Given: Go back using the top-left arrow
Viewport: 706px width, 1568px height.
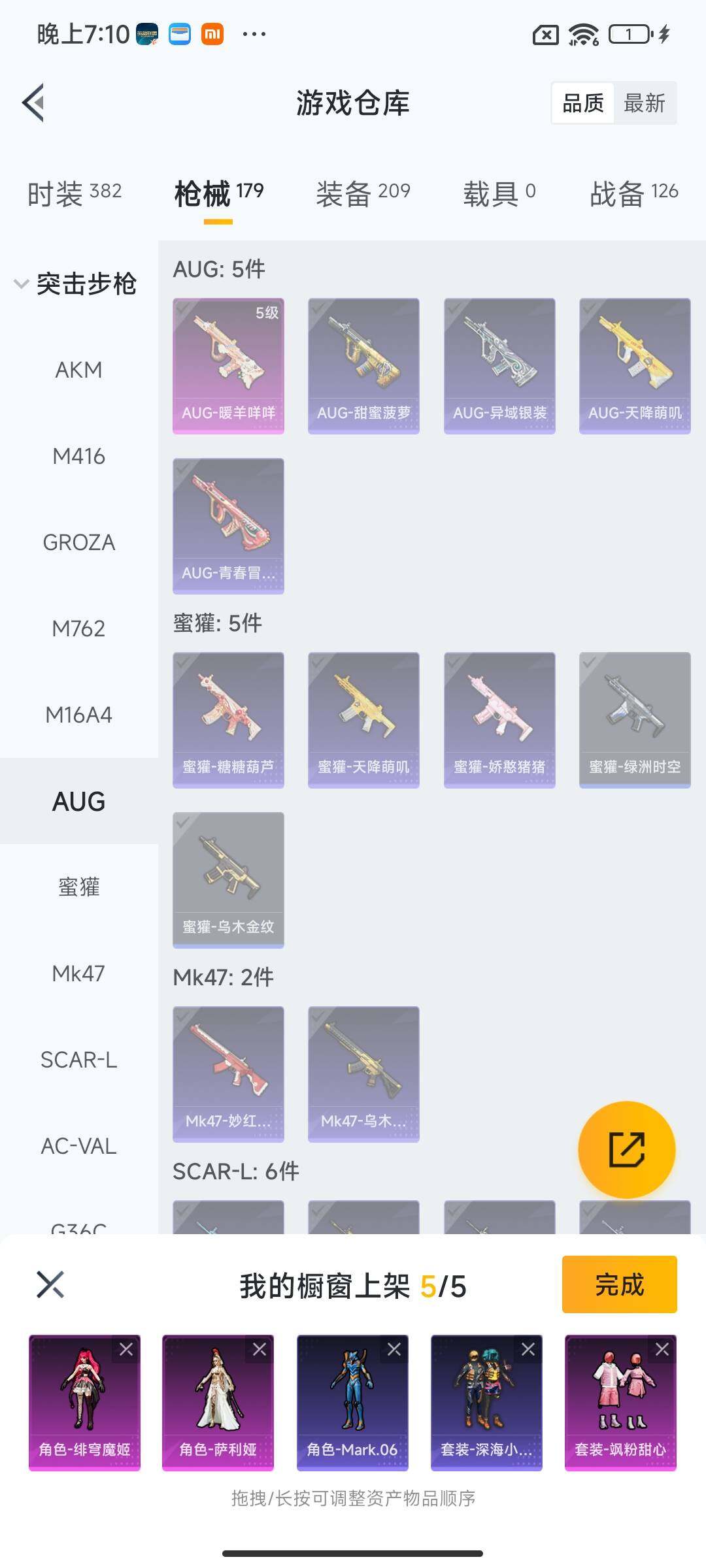Looking at the screenshot, I should tap(34, 103).
